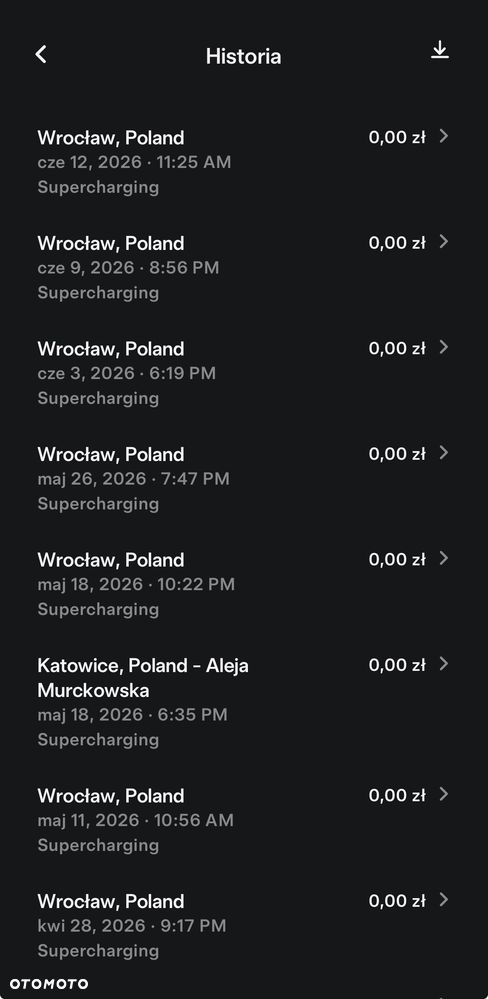
Task: View the cze 3, 2026 Wrocław session details
Action: pyautogui.click(x=244, y=373)
